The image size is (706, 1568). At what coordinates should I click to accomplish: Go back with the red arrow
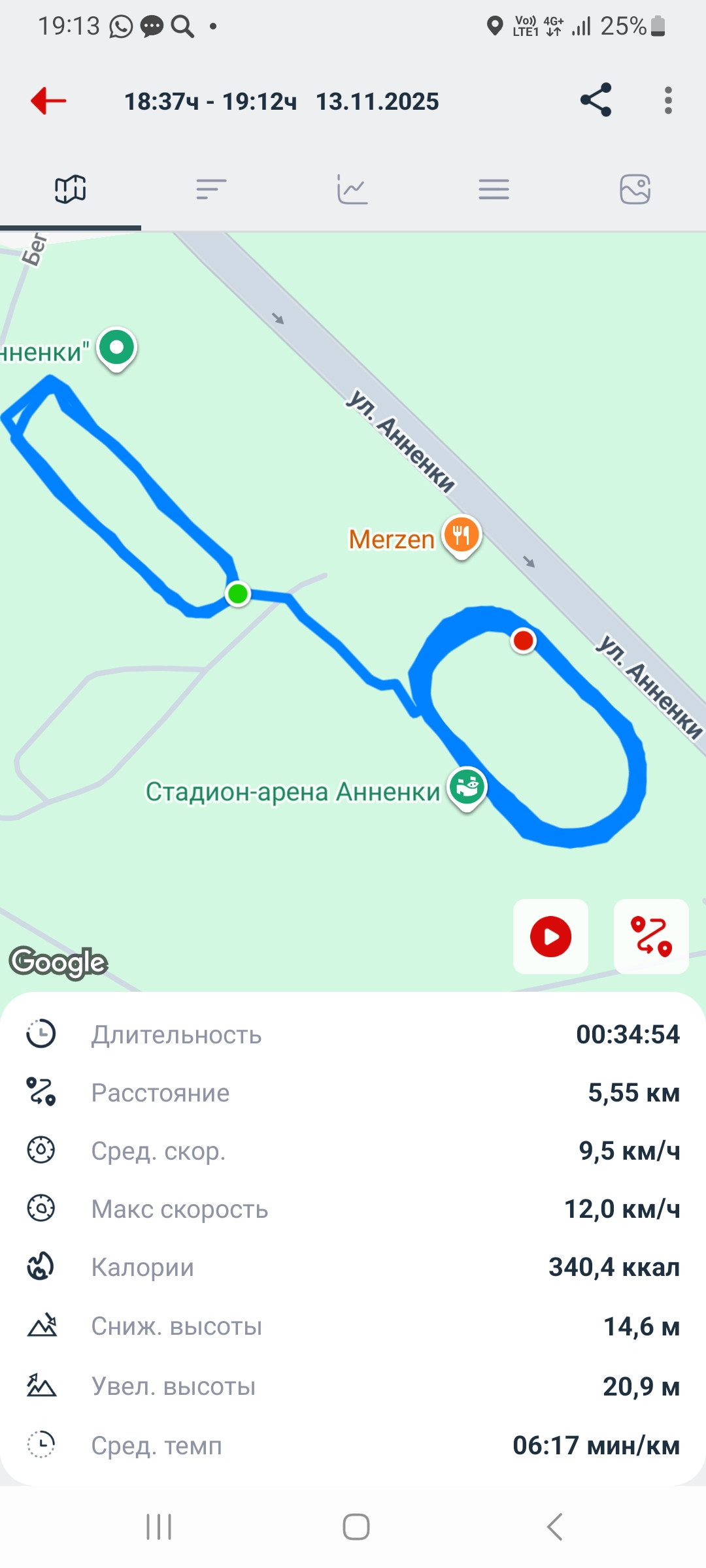(x=48, y=101)
